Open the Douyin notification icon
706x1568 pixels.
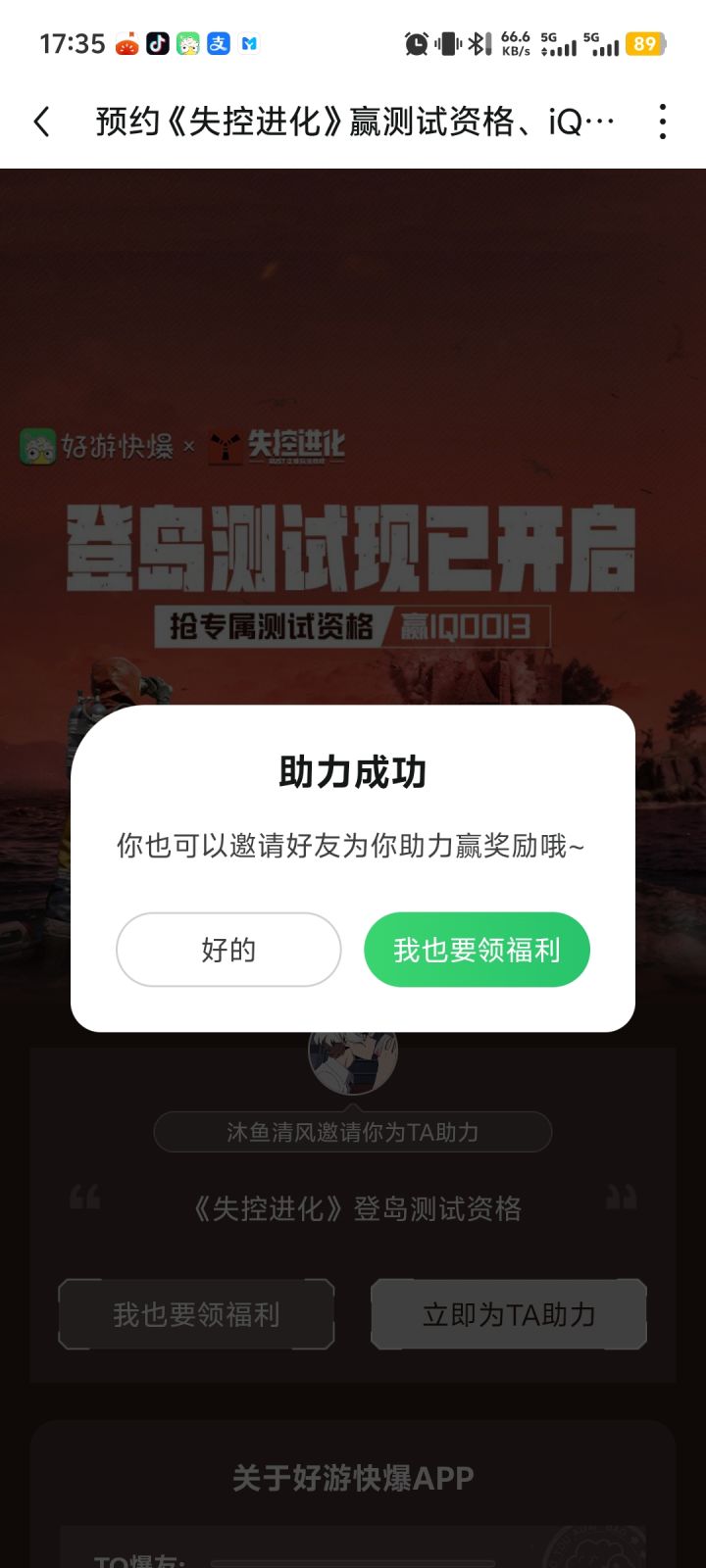[x=158, y=44]
